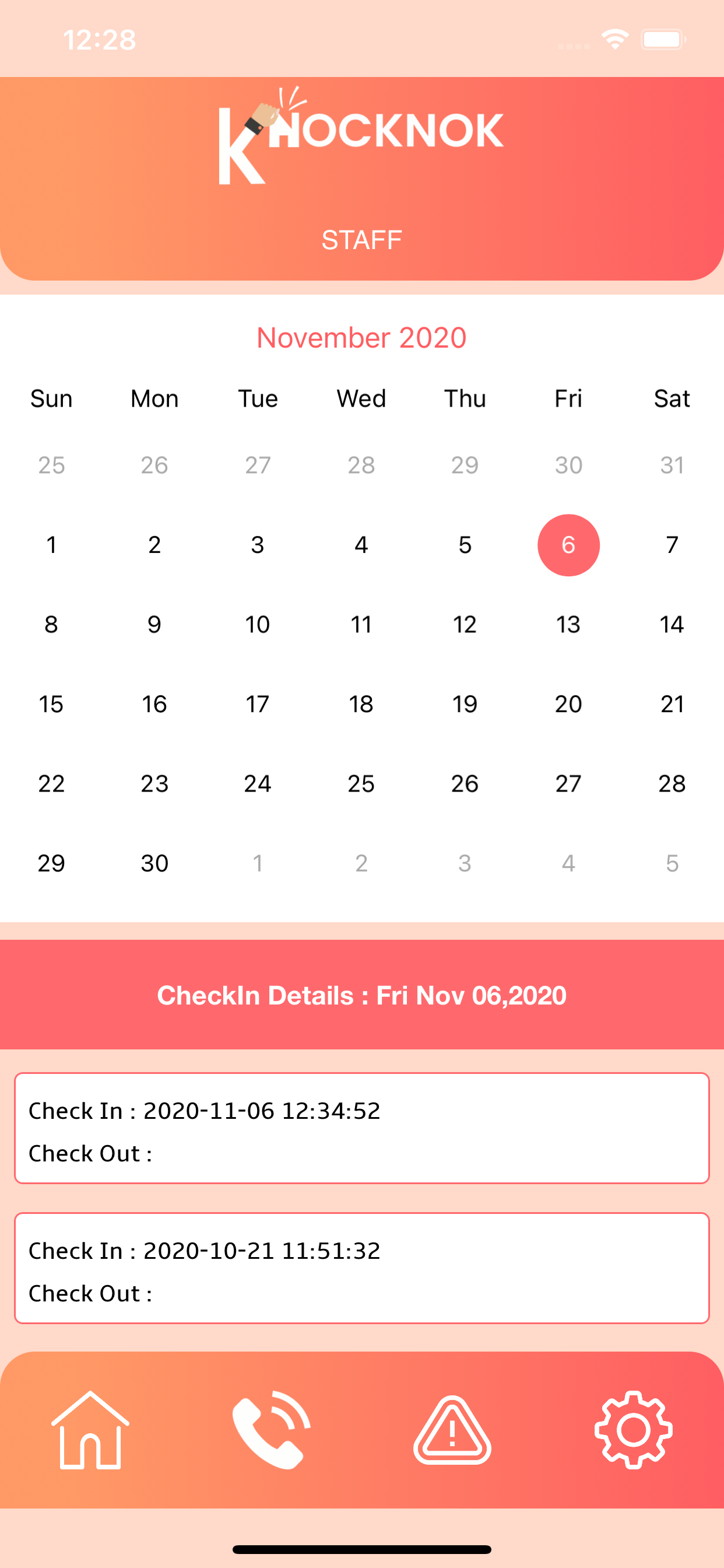Select November 13 on the calendar

[568, 625]
